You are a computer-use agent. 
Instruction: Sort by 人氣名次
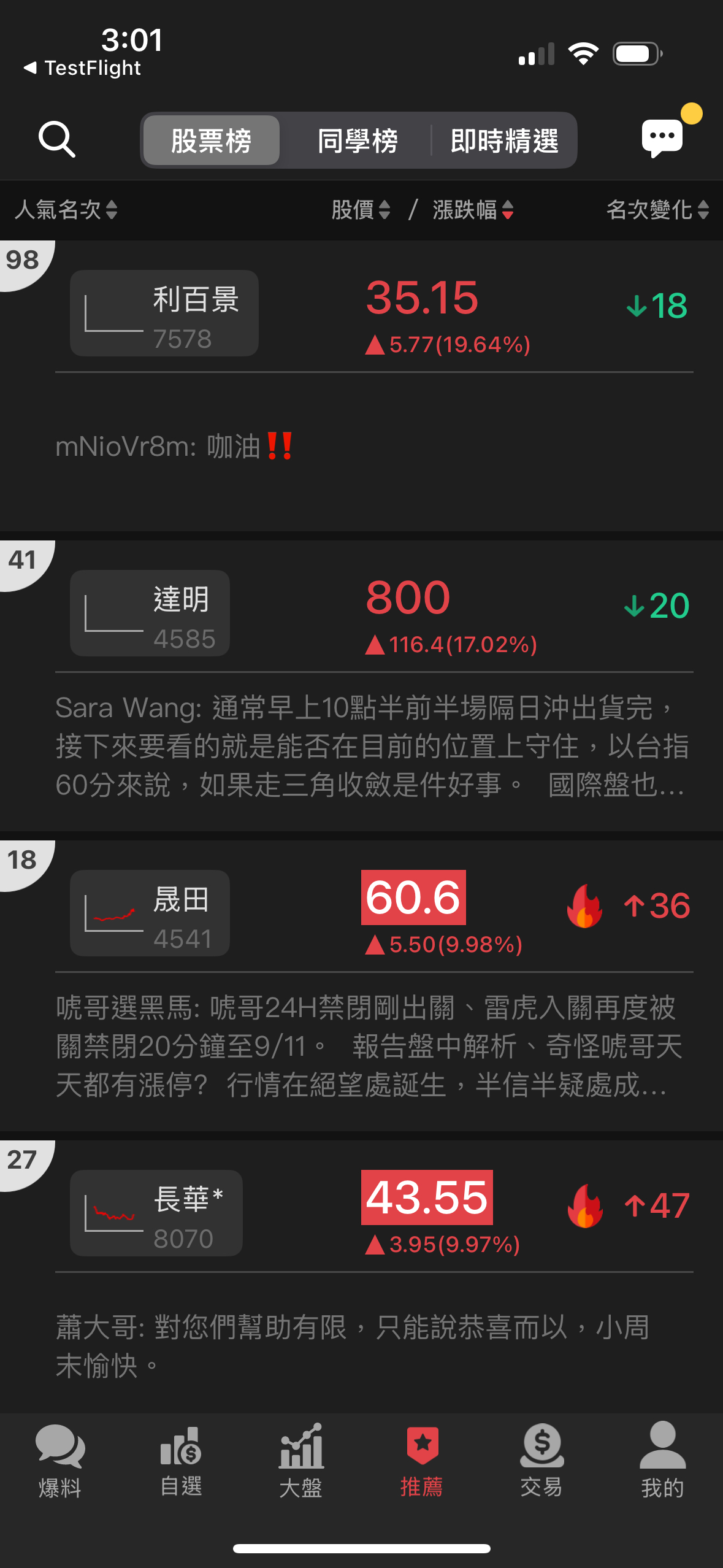click(66, 210)
